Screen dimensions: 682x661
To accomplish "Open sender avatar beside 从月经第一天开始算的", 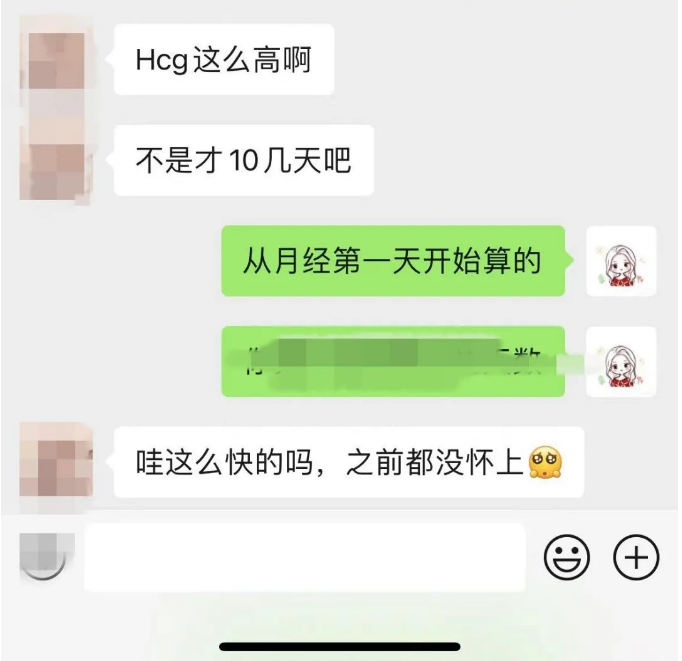I will [620, 262].
